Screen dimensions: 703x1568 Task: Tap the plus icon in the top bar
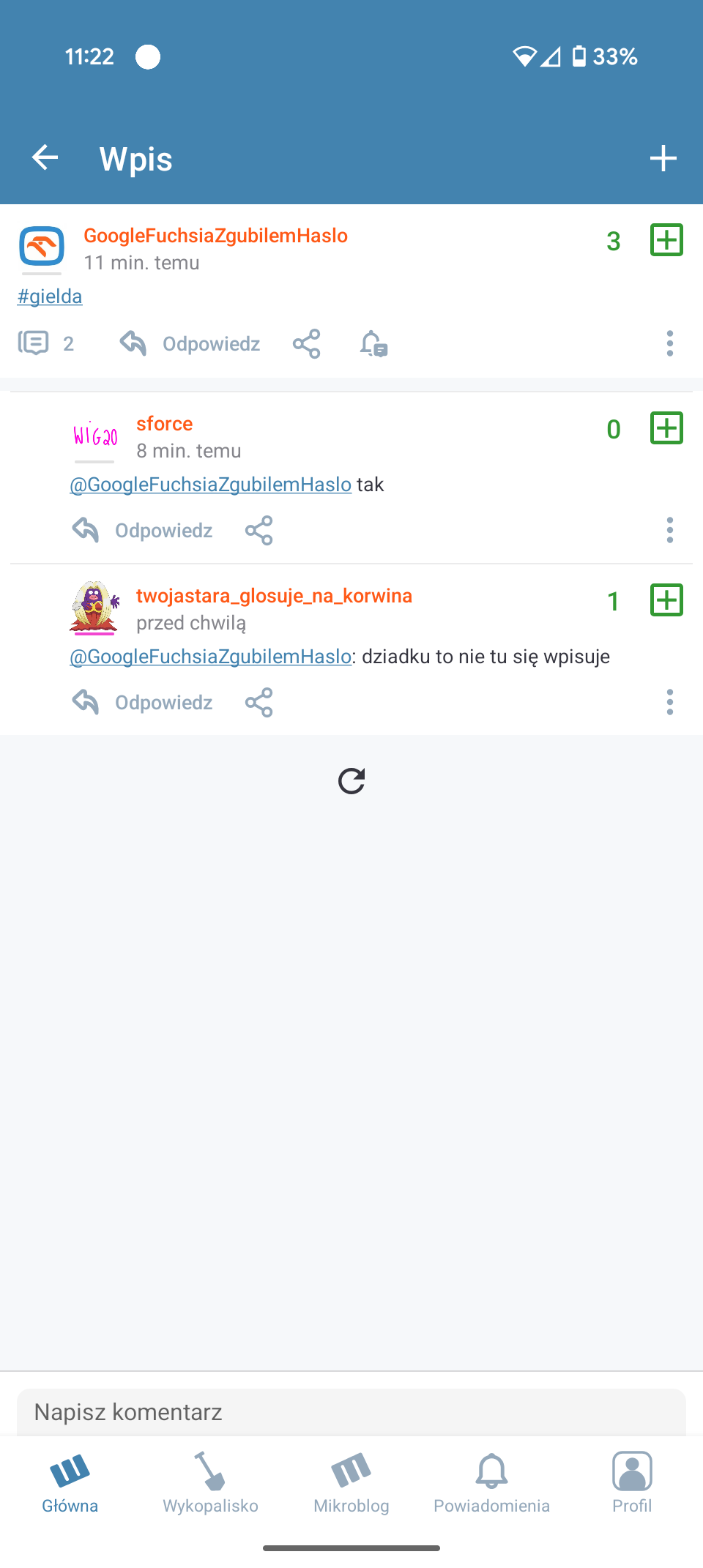663,158
